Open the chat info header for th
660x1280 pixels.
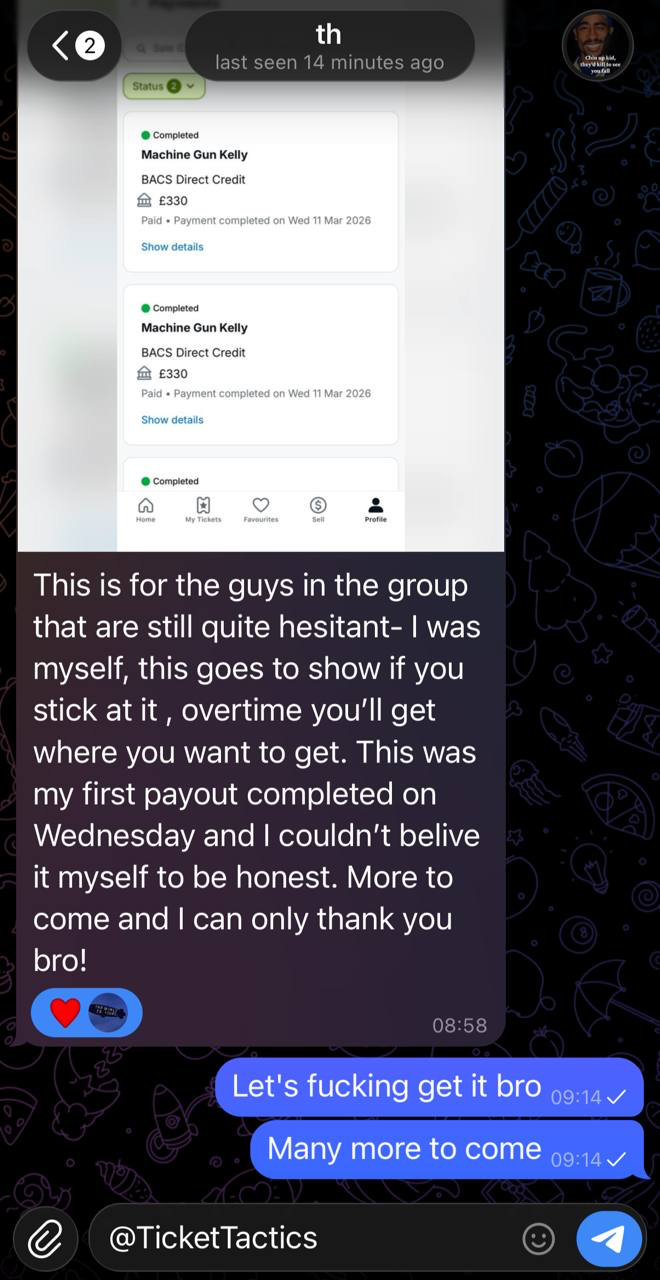pos(329,47)
